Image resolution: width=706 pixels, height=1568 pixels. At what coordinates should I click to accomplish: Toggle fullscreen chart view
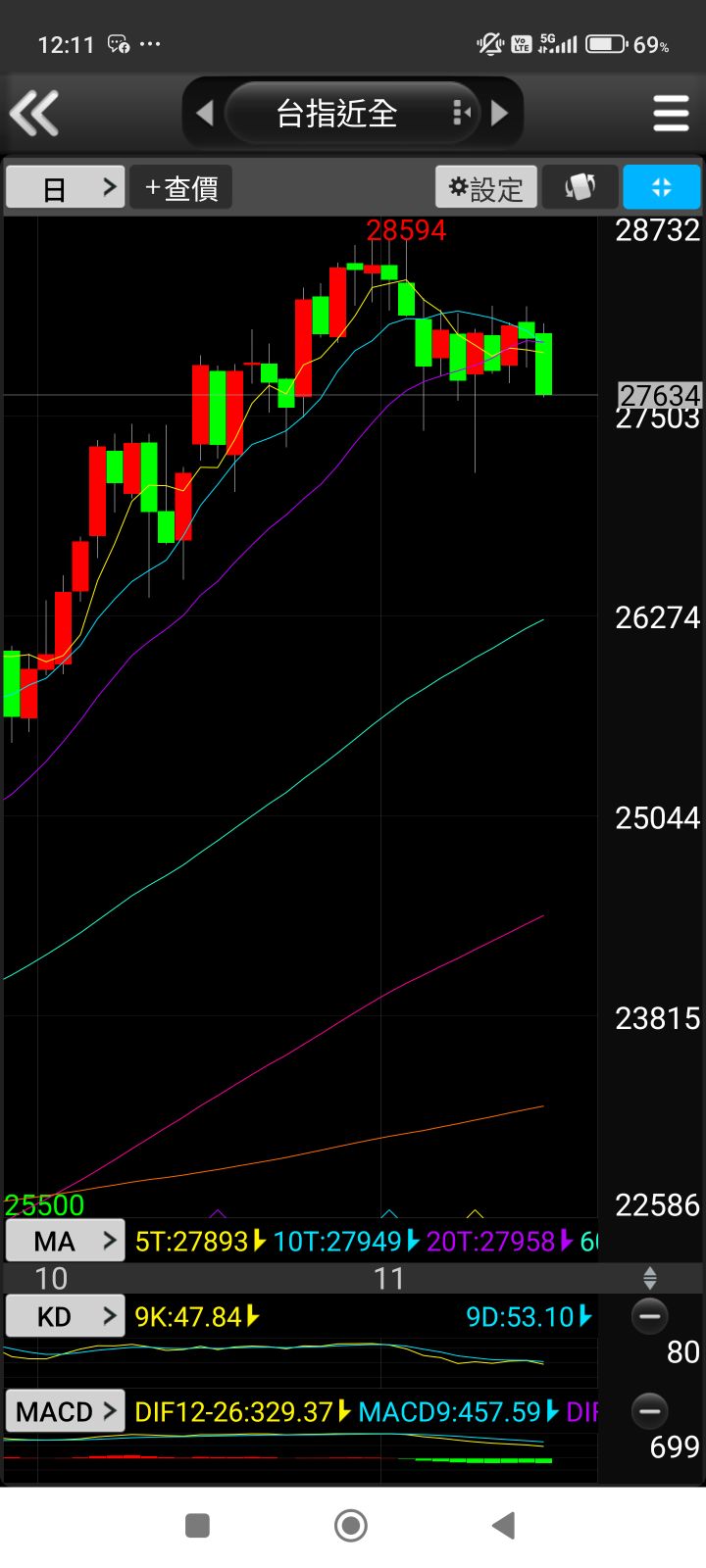pyautogui.click(x=661, y=187)
